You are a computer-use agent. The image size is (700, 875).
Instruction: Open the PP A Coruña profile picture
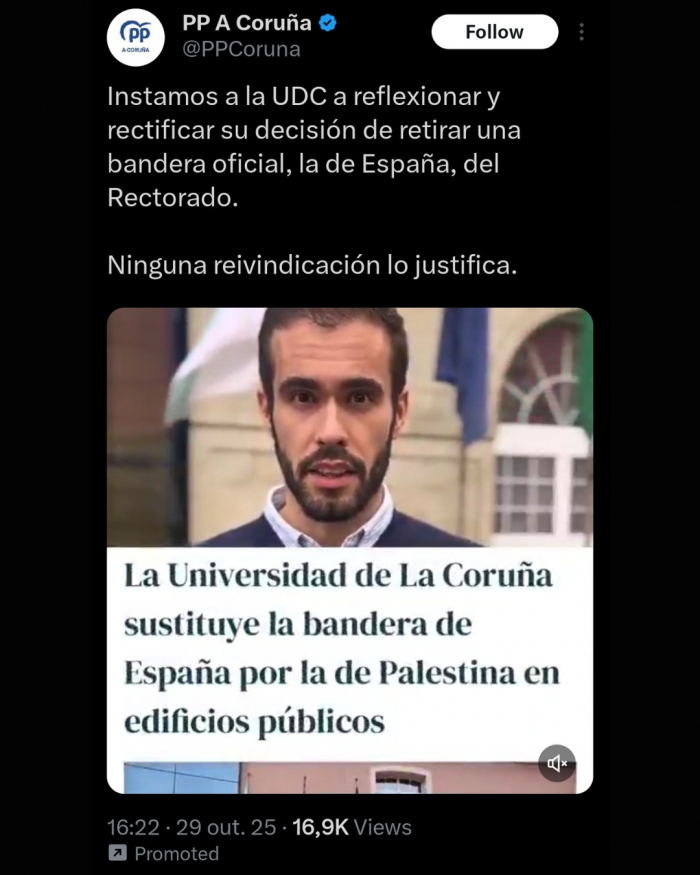click(135, 38)
